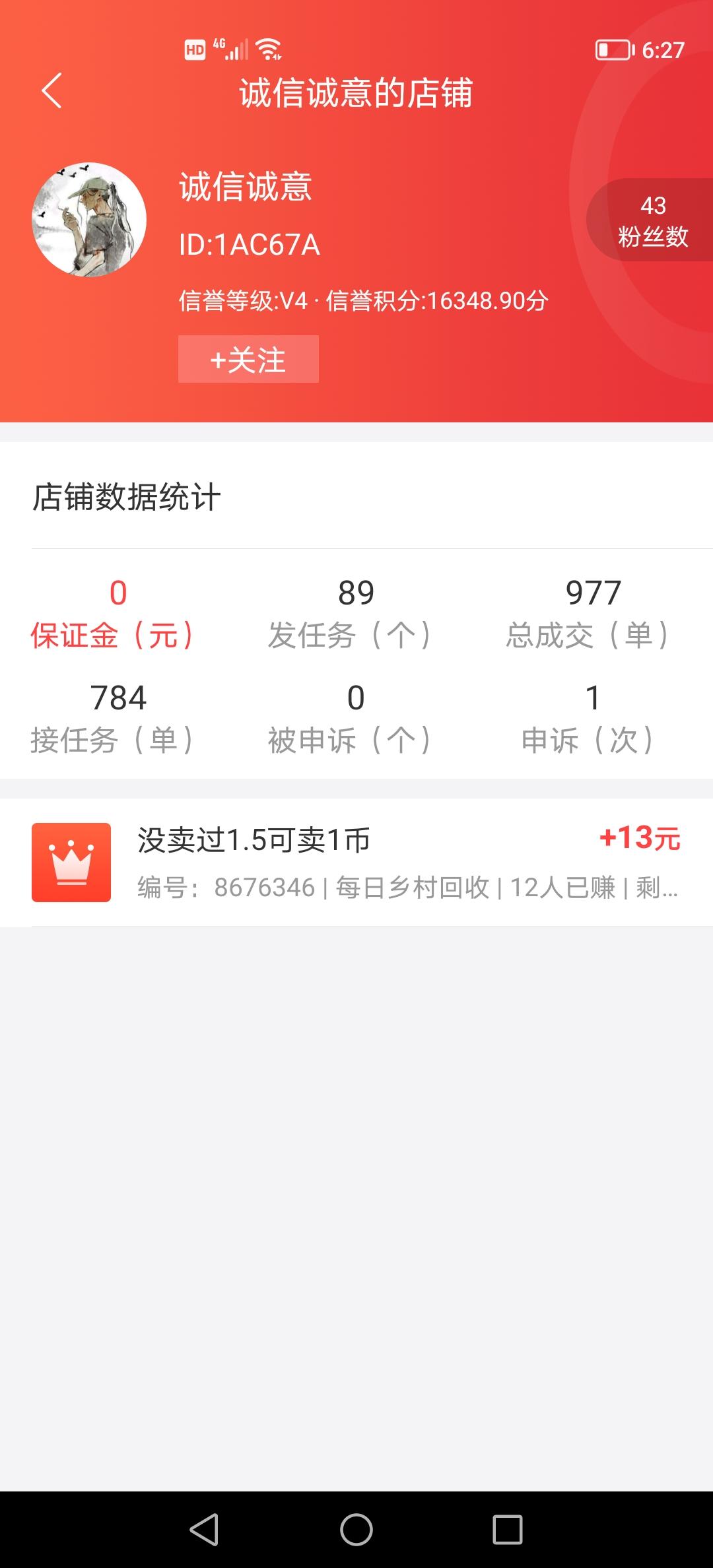Open recent apps from navigation bar
This screenshot has width=713, height=1568.
(x=508, y=1529)
